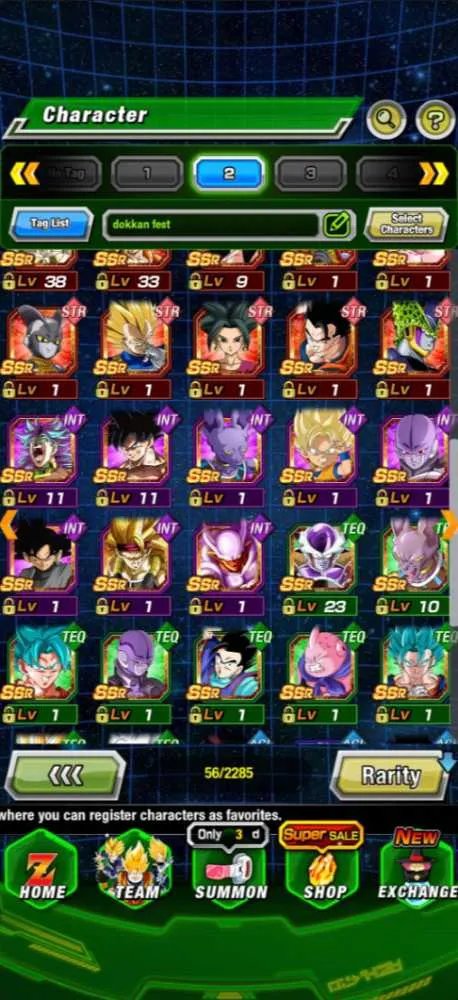
Task: Go back with the triple arrow button
Action: click(65, 775)
